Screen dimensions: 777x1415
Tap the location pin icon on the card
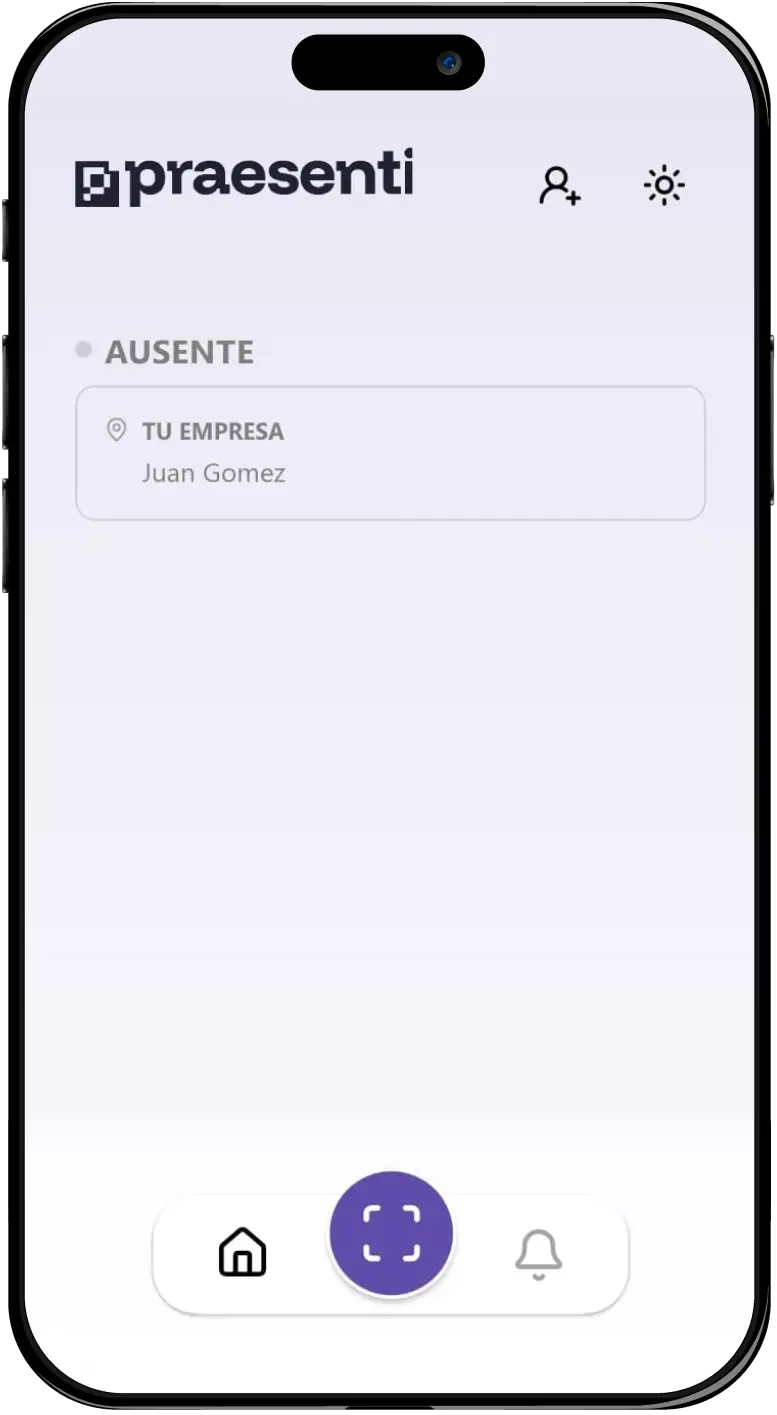[117, 430]
